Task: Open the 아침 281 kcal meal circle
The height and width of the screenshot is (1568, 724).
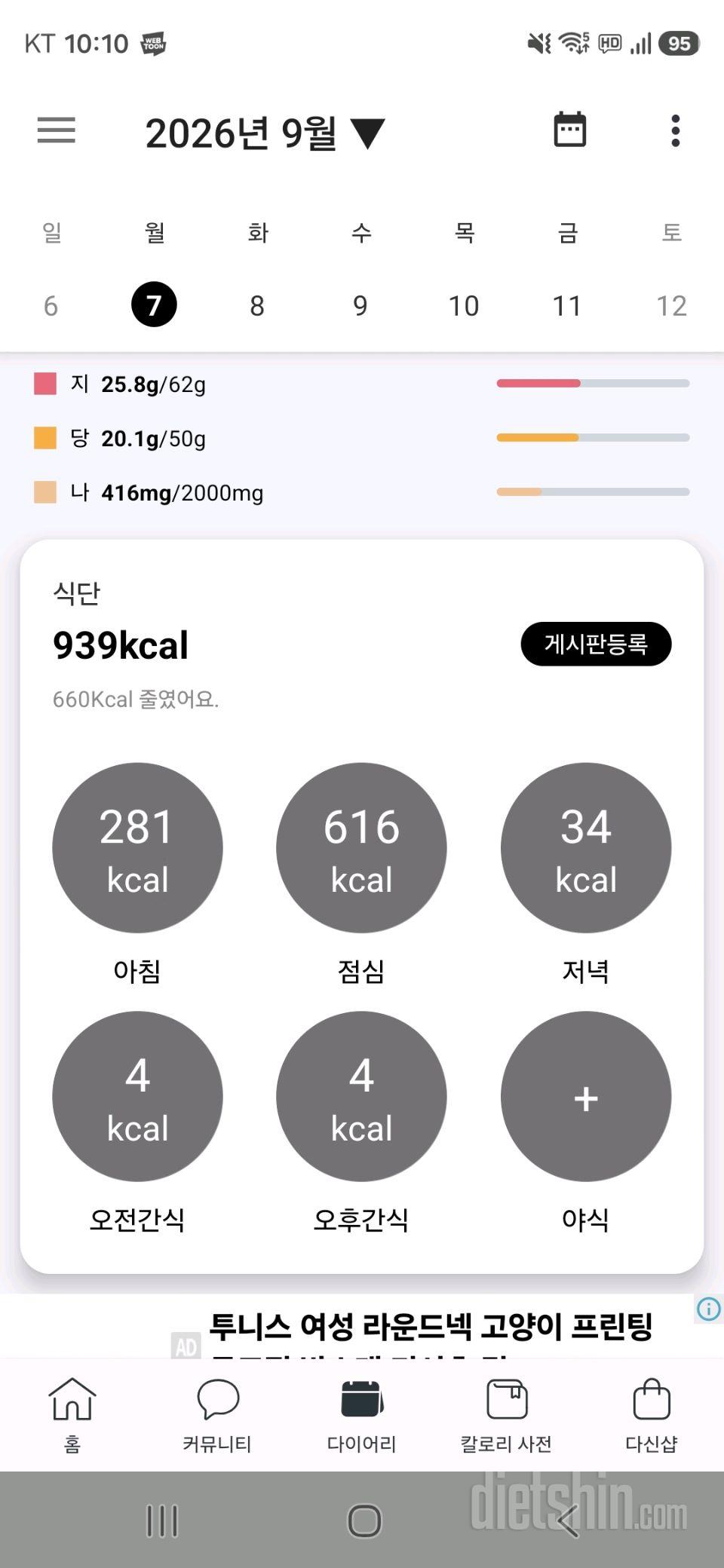Action: pos(137,848)
